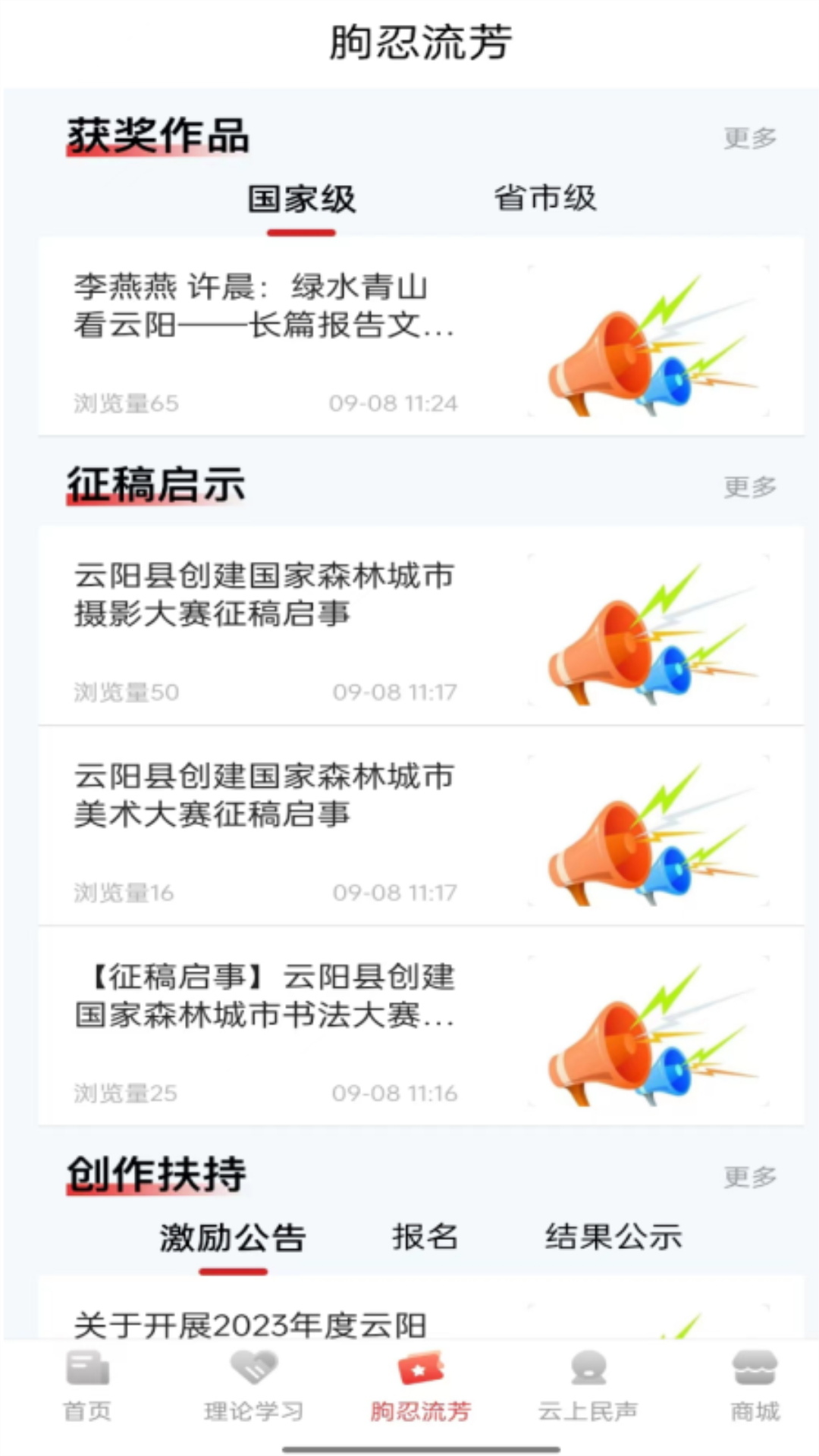Switch to the 省市级 tab
Screen dimensions: 819x1456
pos(545,199)
